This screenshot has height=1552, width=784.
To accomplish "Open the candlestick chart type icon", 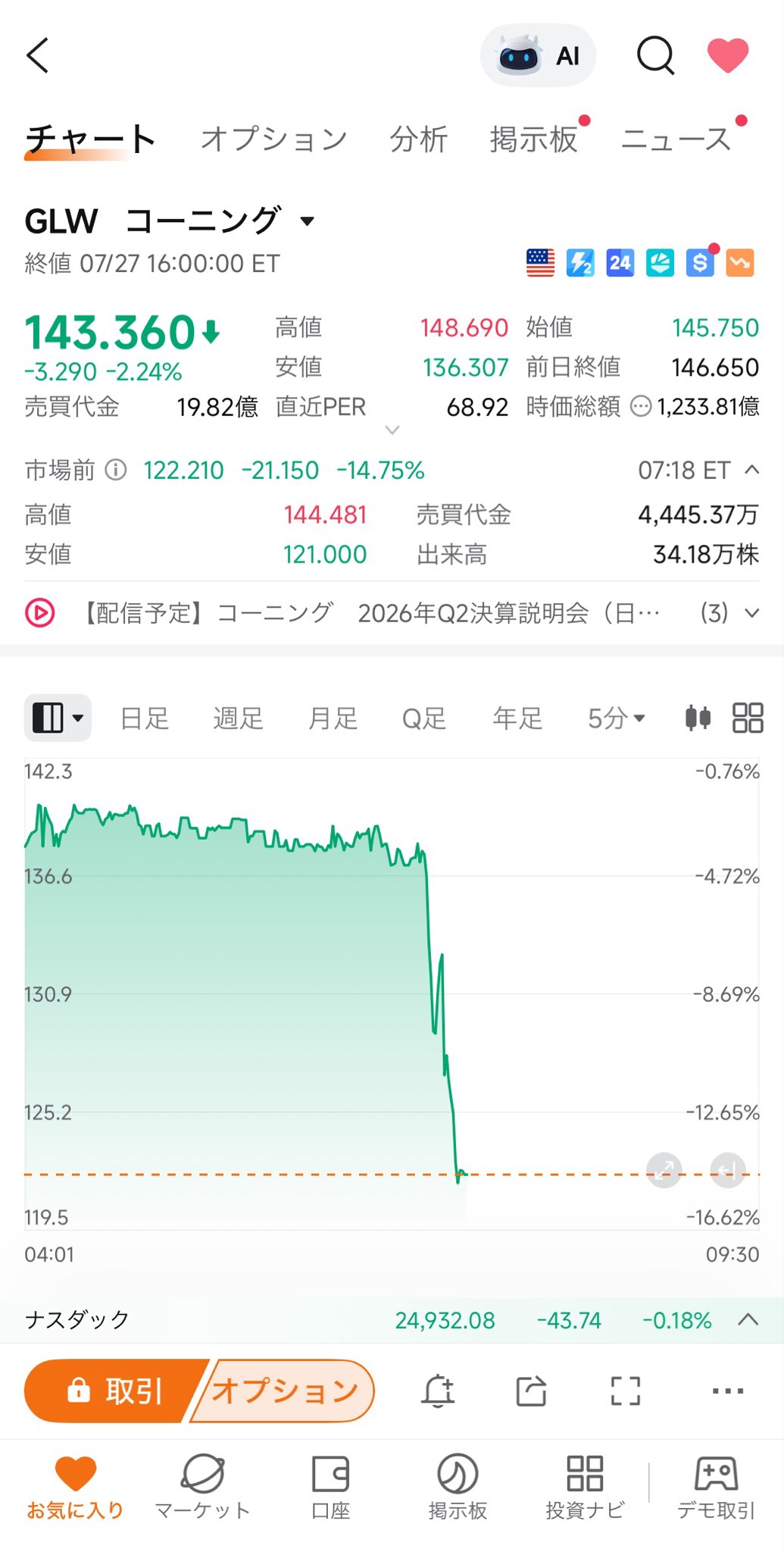I will tap(698, 718).
